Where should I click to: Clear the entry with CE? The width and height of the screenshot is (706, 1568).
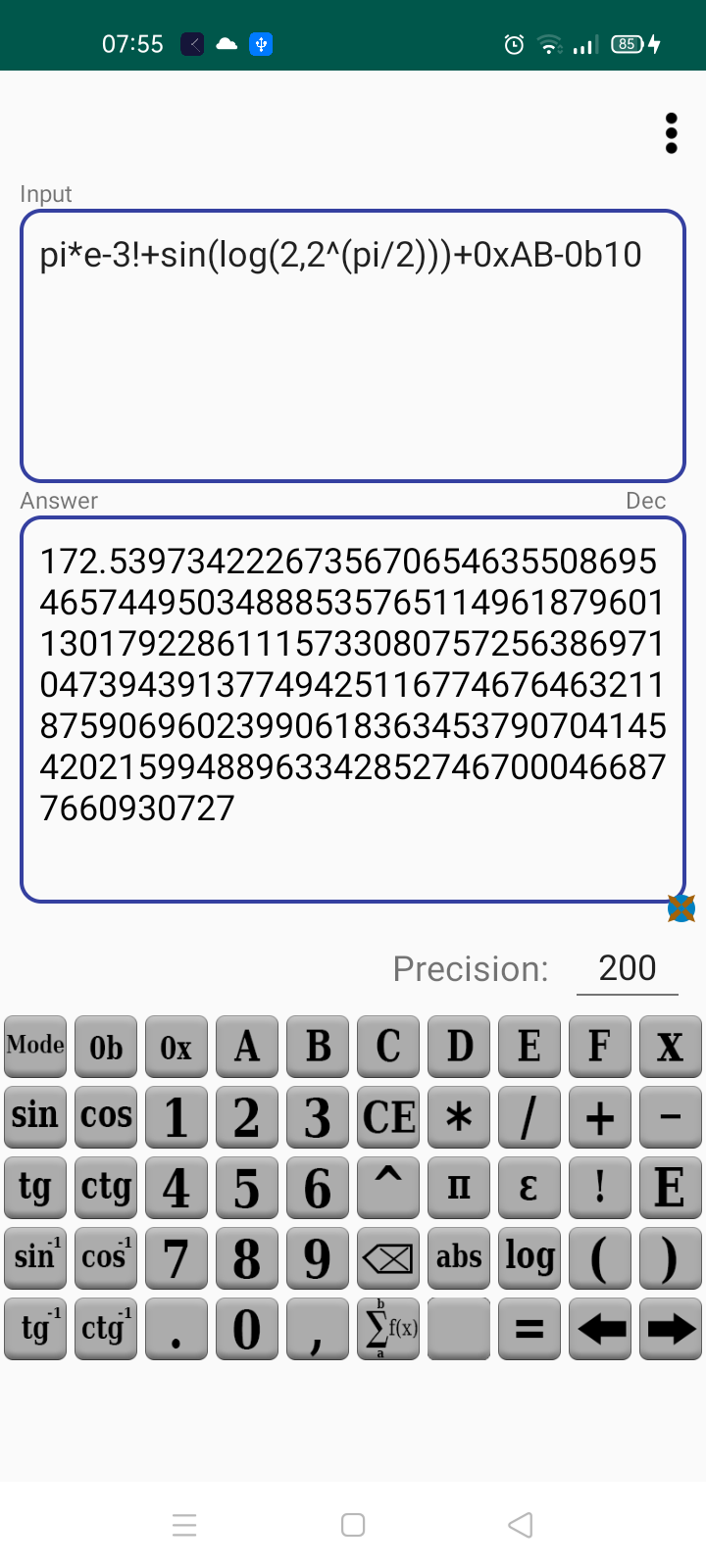click(x=388, y=1116)
